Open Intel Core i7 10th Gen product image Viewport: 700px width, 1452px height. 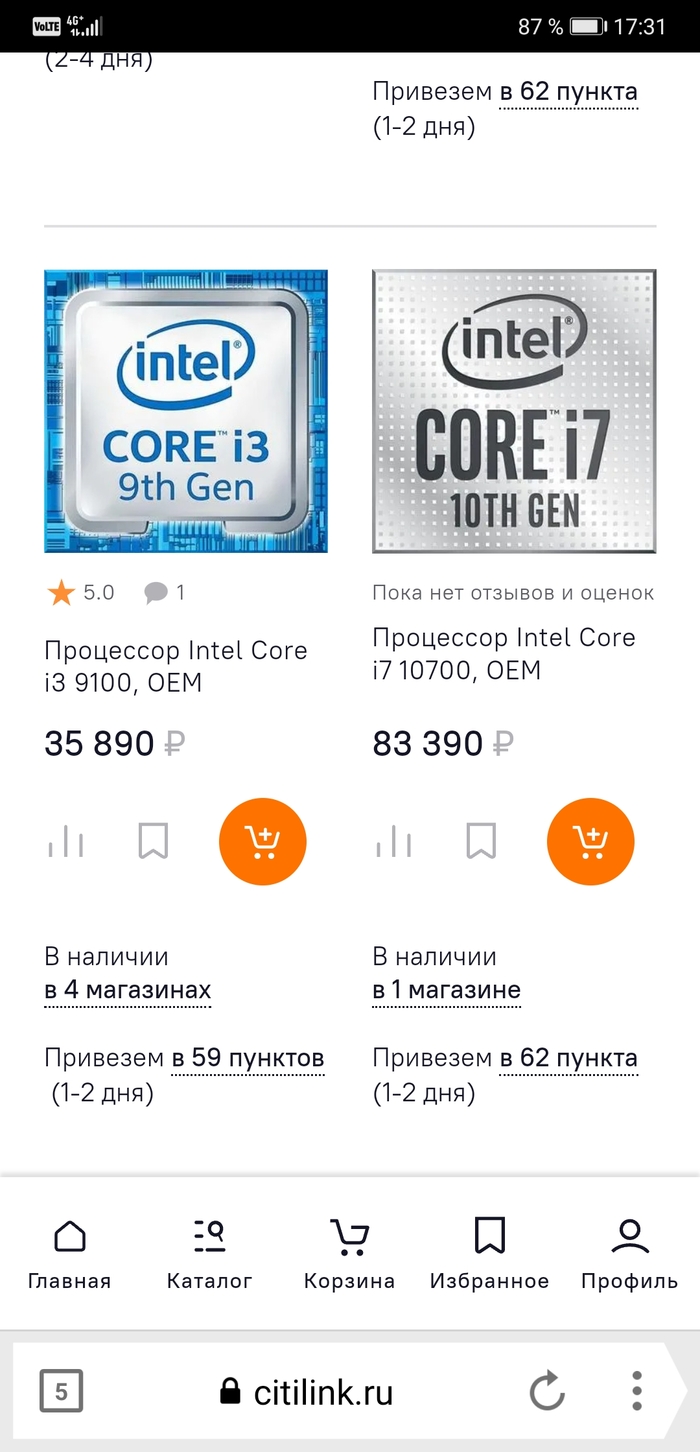tap(514, 411)
